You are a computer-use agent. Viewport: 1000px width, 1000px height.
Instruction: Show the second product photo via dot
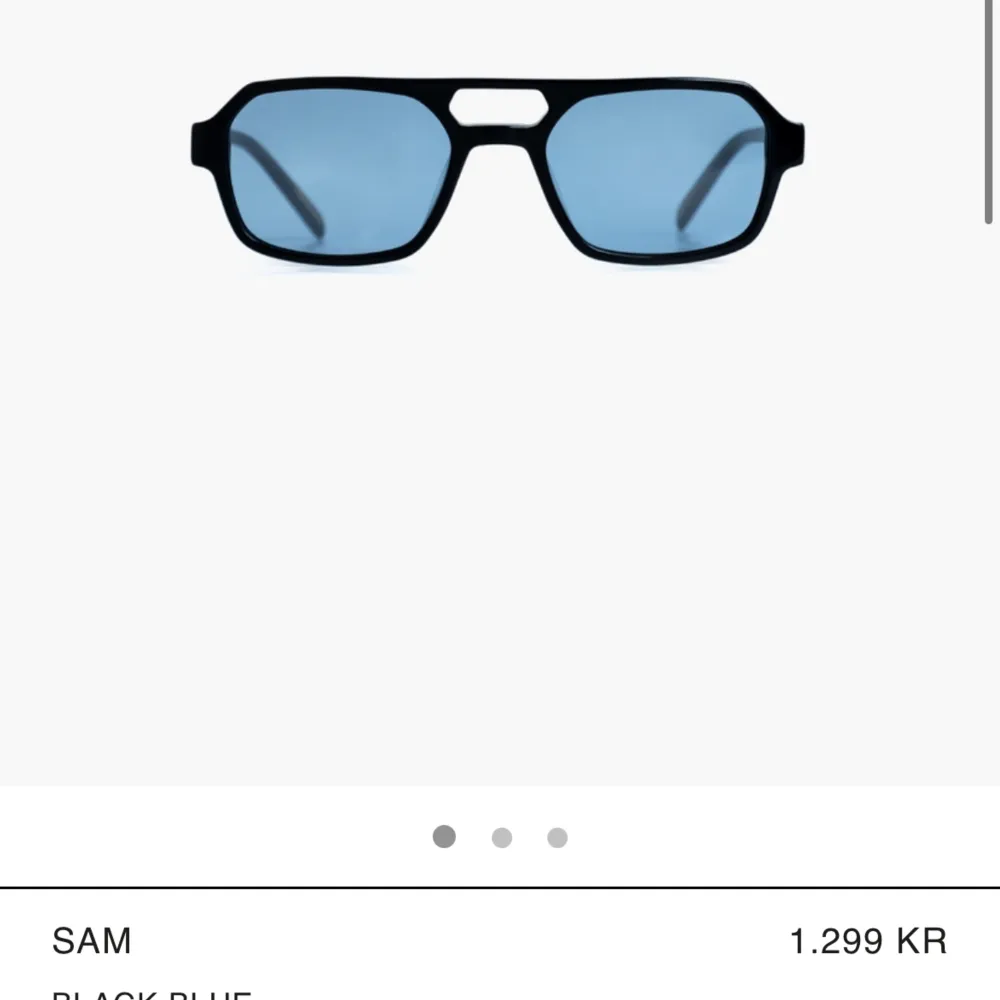point(502,838)
